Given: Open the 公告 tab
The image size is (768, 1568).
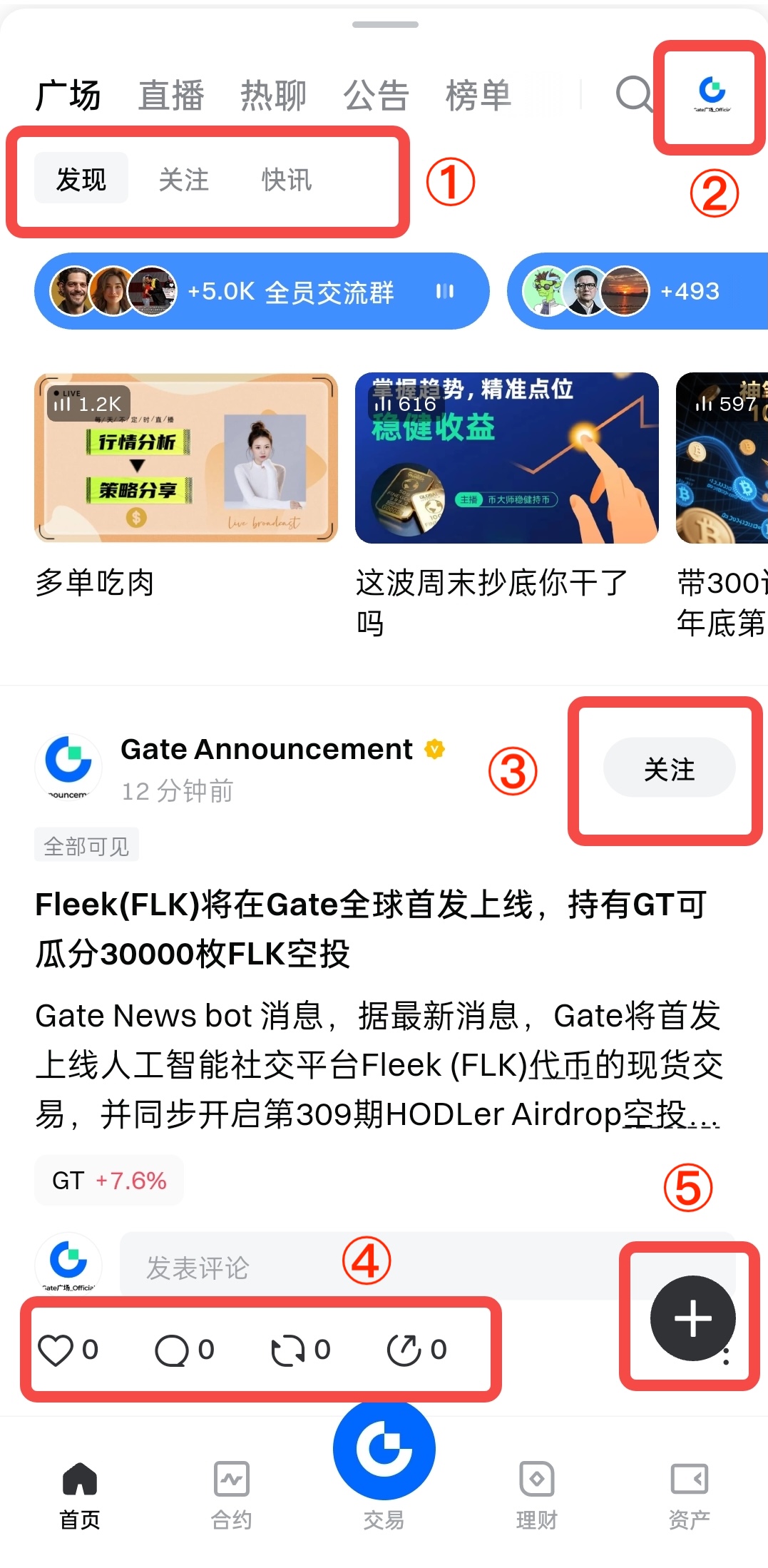Looking at the screenshot, I should (x=376, y=96).
